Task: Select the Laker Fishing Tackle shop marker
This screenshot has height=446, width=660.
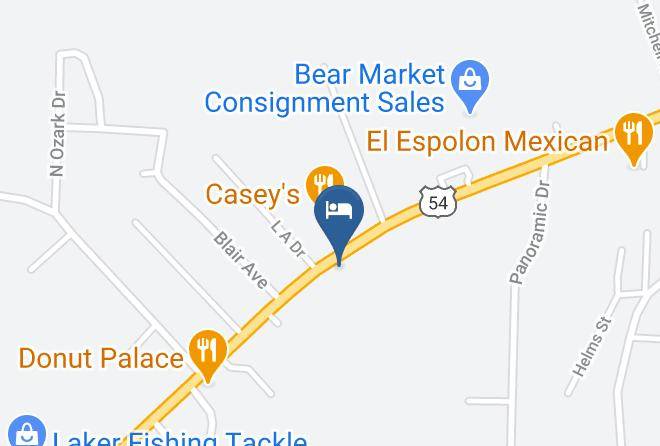Action: click(27, 431)
